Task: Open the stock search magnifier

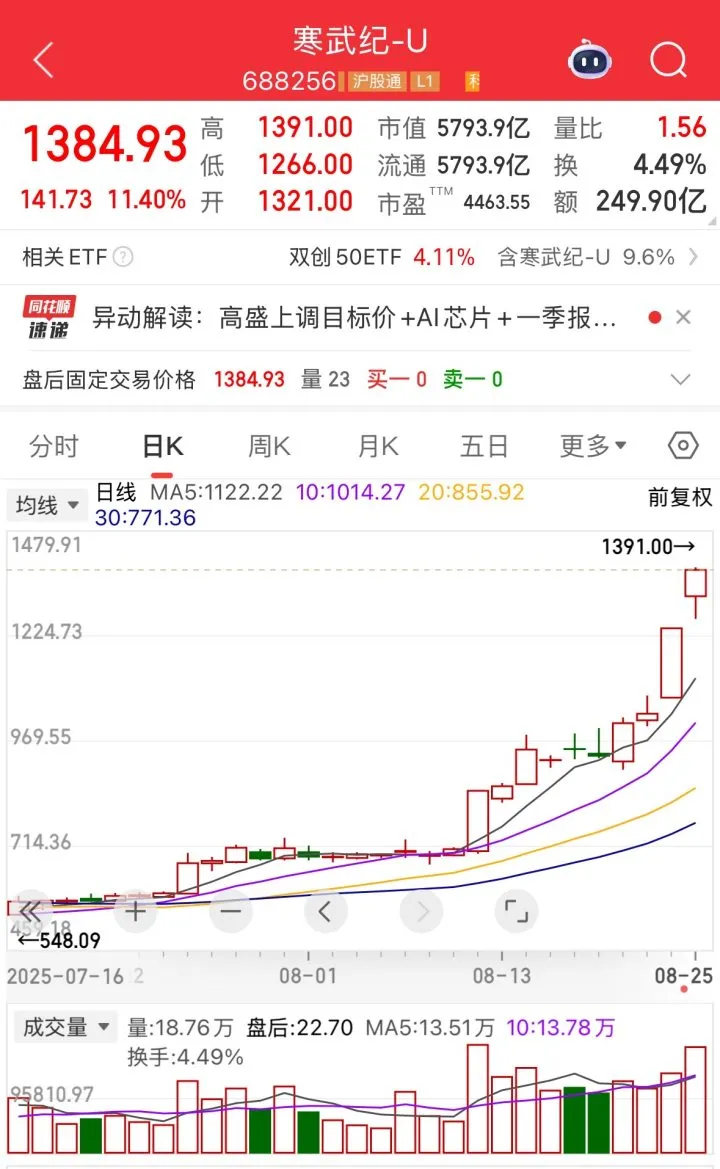Action: click(x=669, y=61)
